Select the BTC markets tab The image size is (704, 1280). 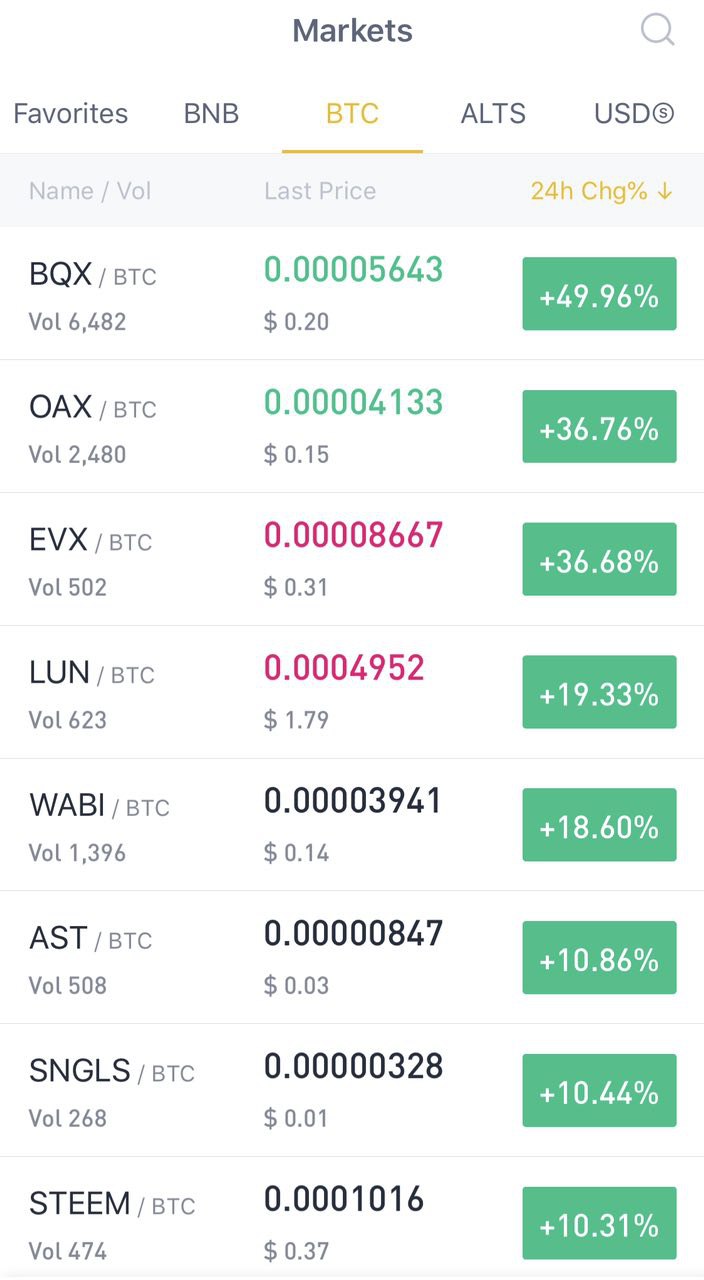(x=352, y=114)
